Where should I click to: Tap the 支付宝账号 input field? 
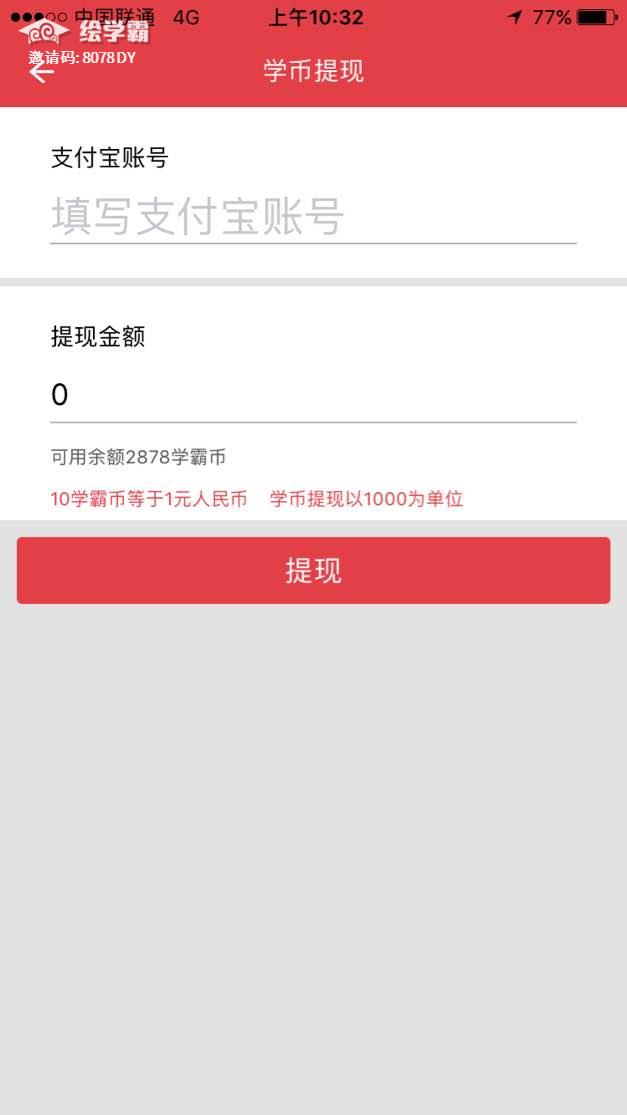click(x=313, y=216)
